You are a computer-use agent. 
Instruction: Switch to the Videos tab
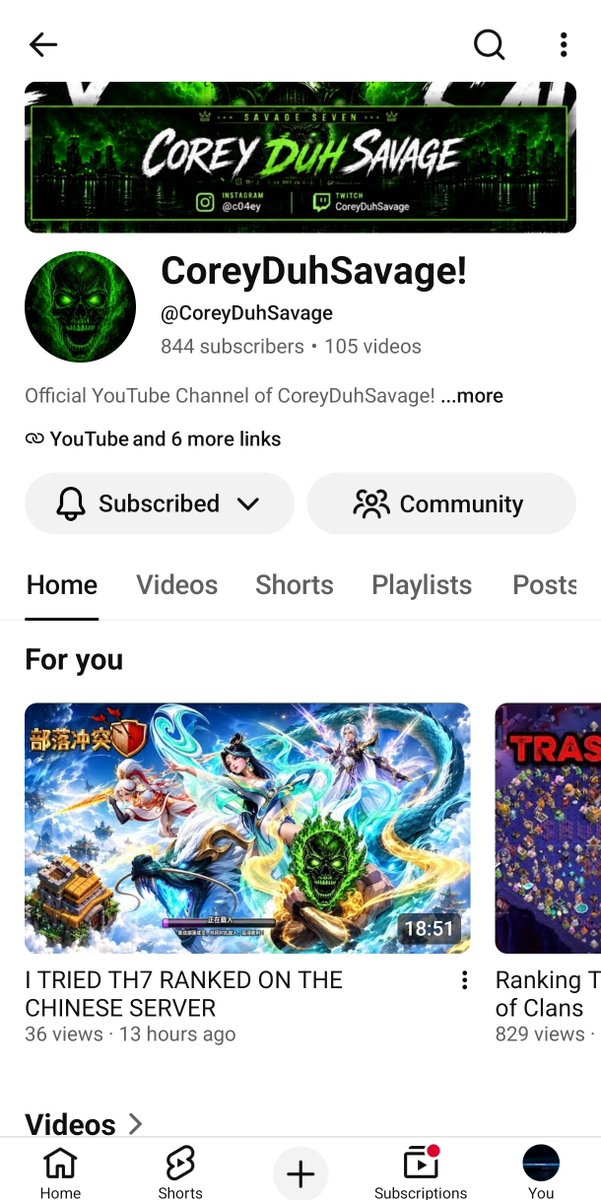[x=177, y=585]
